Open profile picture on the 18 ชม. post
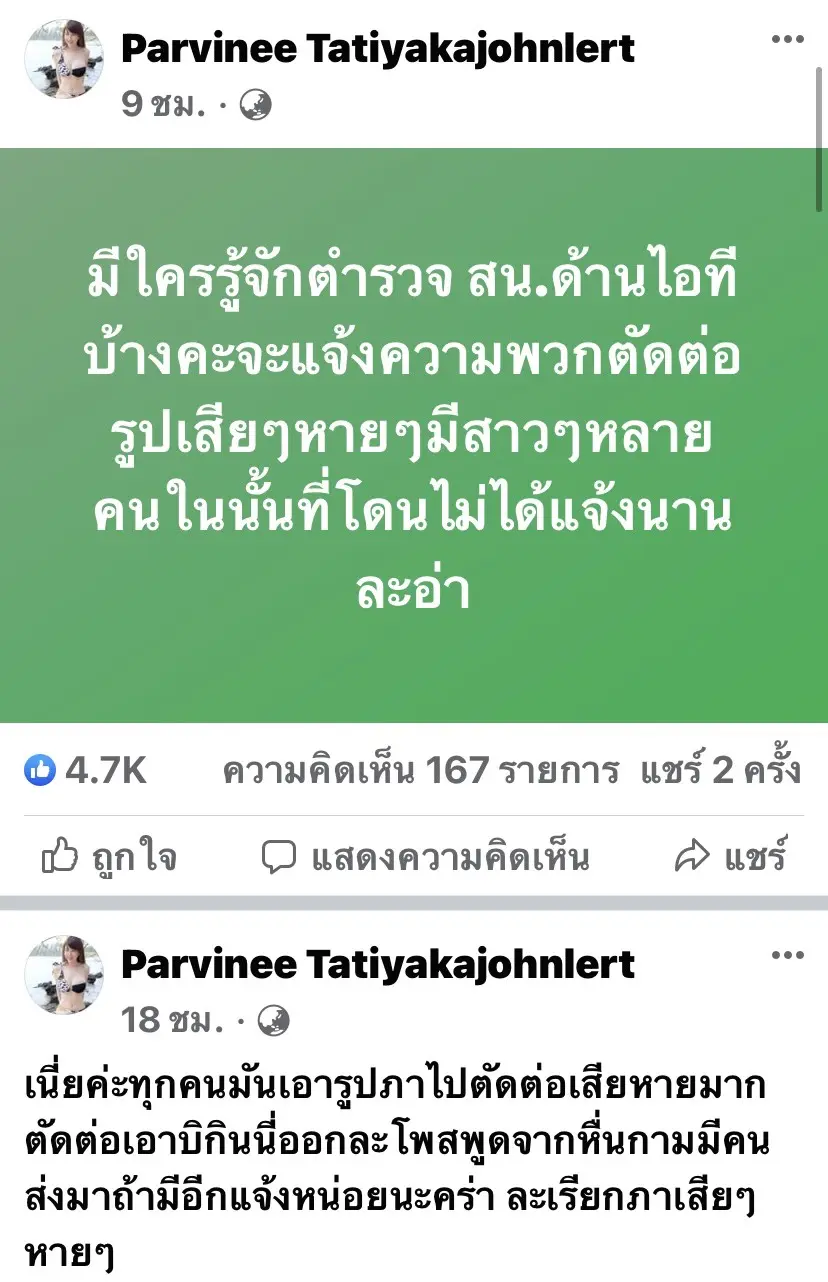The image size is (828, 1282). coord(64,975)
